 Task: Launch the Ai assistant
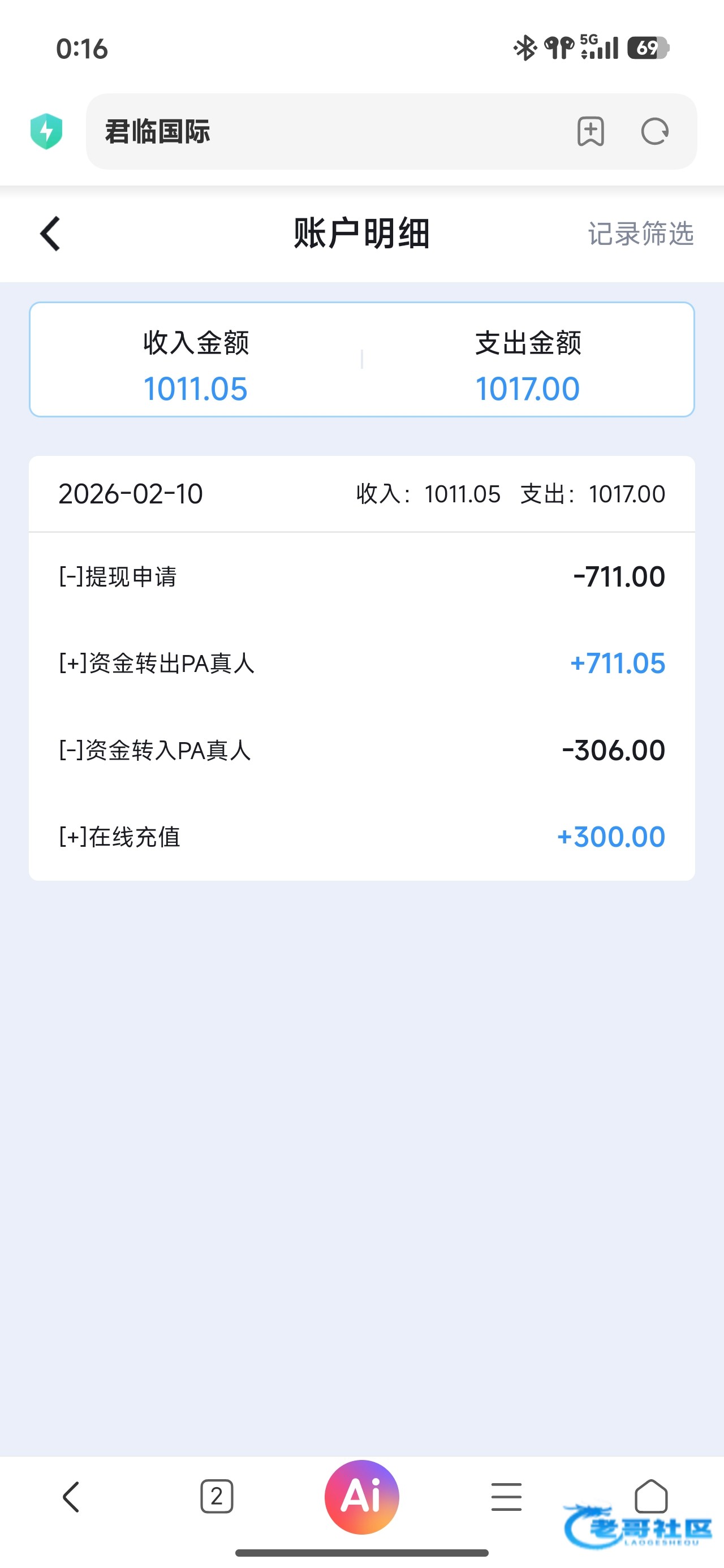[x=361, y=1497]
